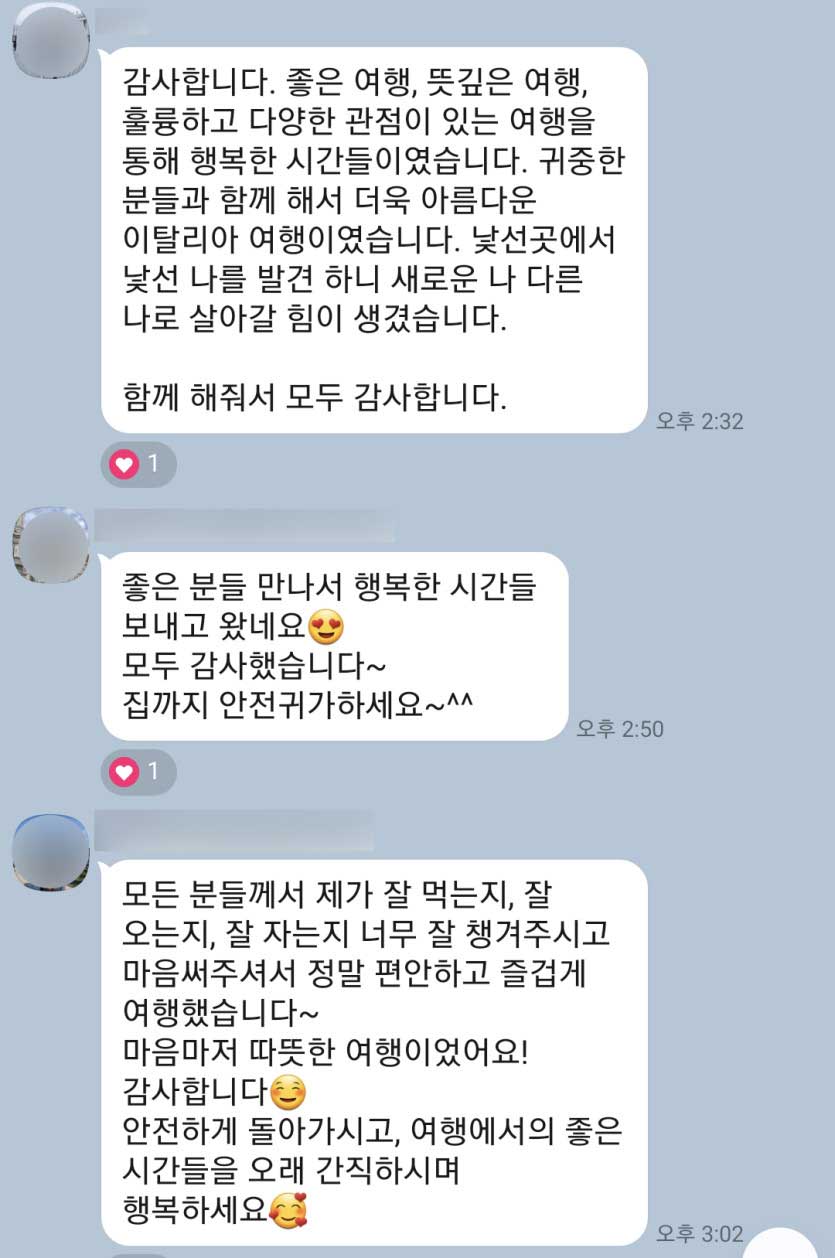Tap the heart reaction under the 오후 2:32 message
835x1258 pixels.
137,463
